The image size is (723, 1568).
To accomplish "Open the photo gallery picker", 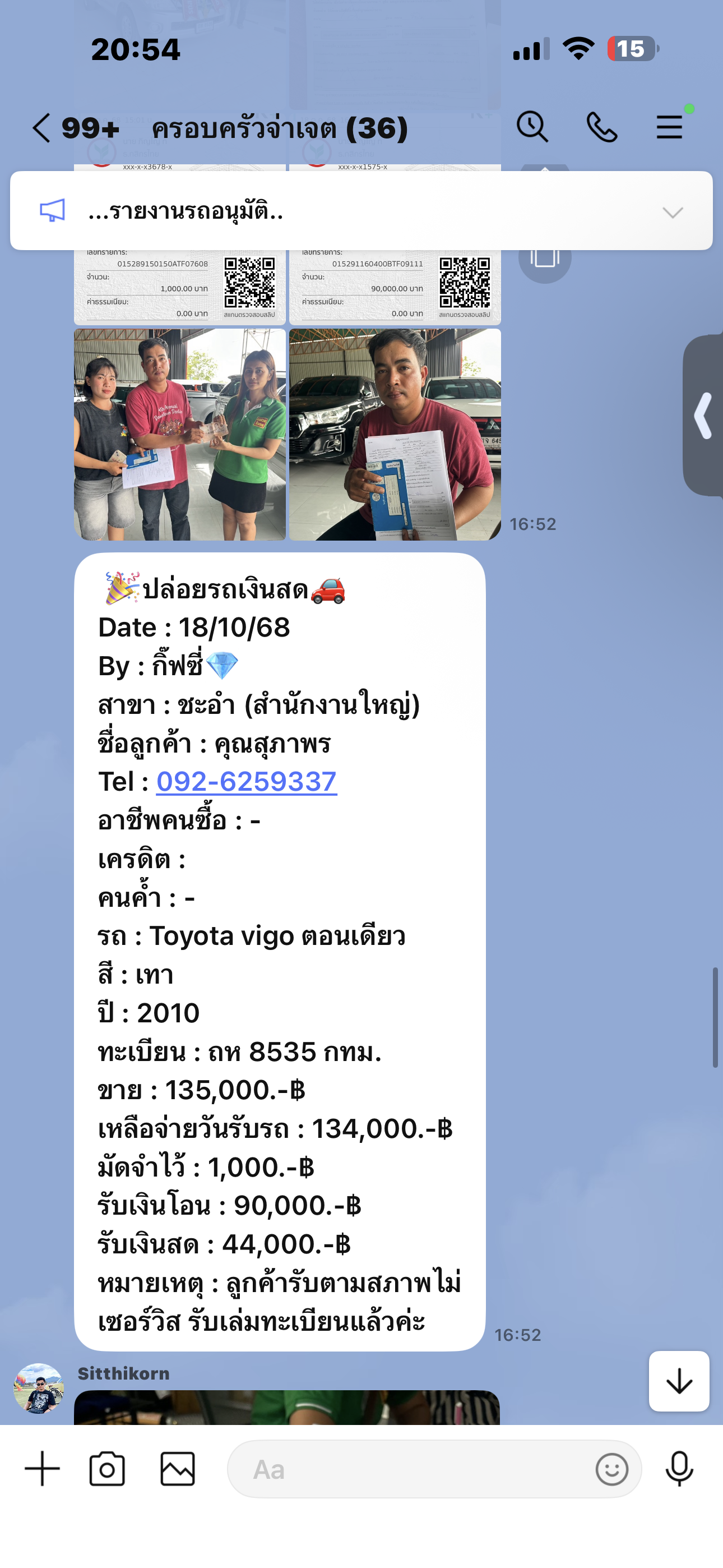I will pos(177,1468).
